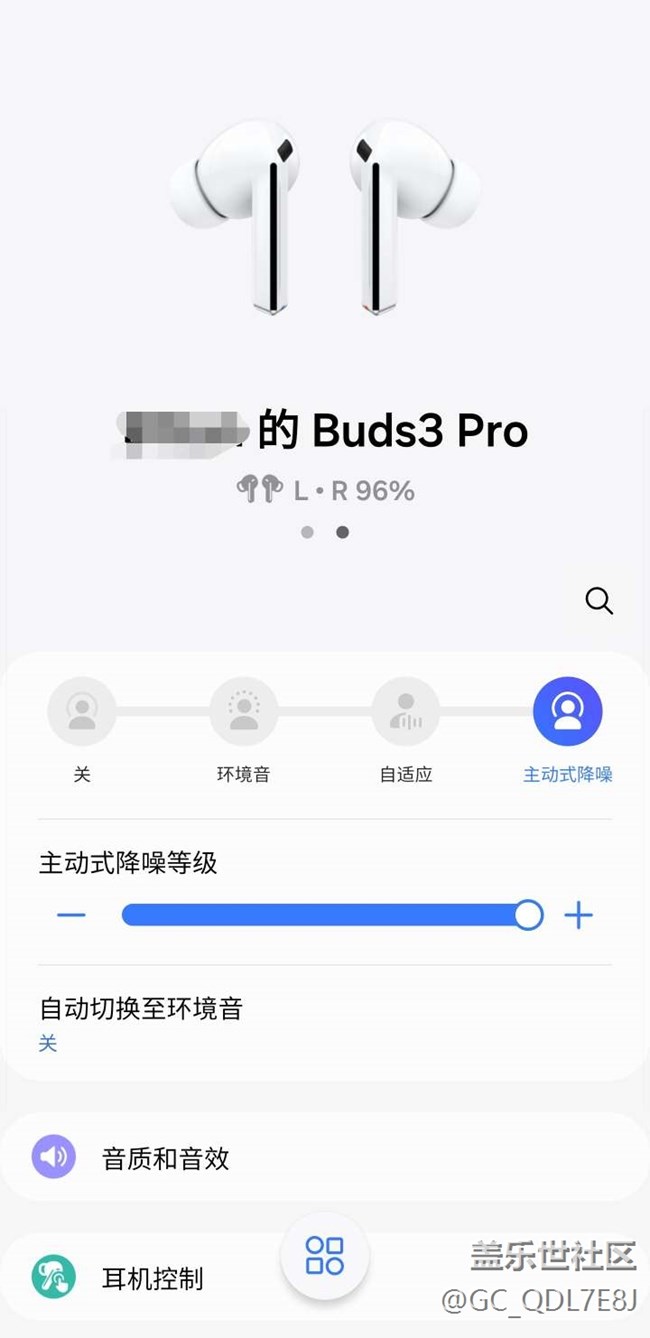650x1338 pixels.
Task: Open 耳机控制 earbuds controls
Action: 152,1277
